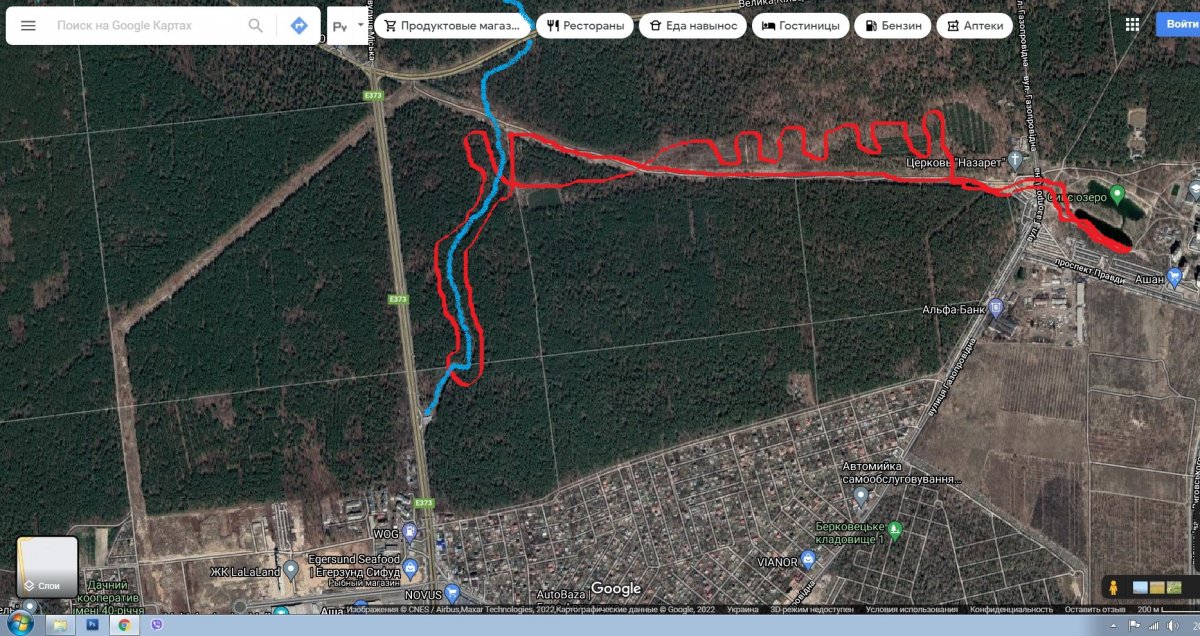This screenshot has height=636, width=1200.
Task: Open directions with the blue arrow icon
Action: point(299,26)
